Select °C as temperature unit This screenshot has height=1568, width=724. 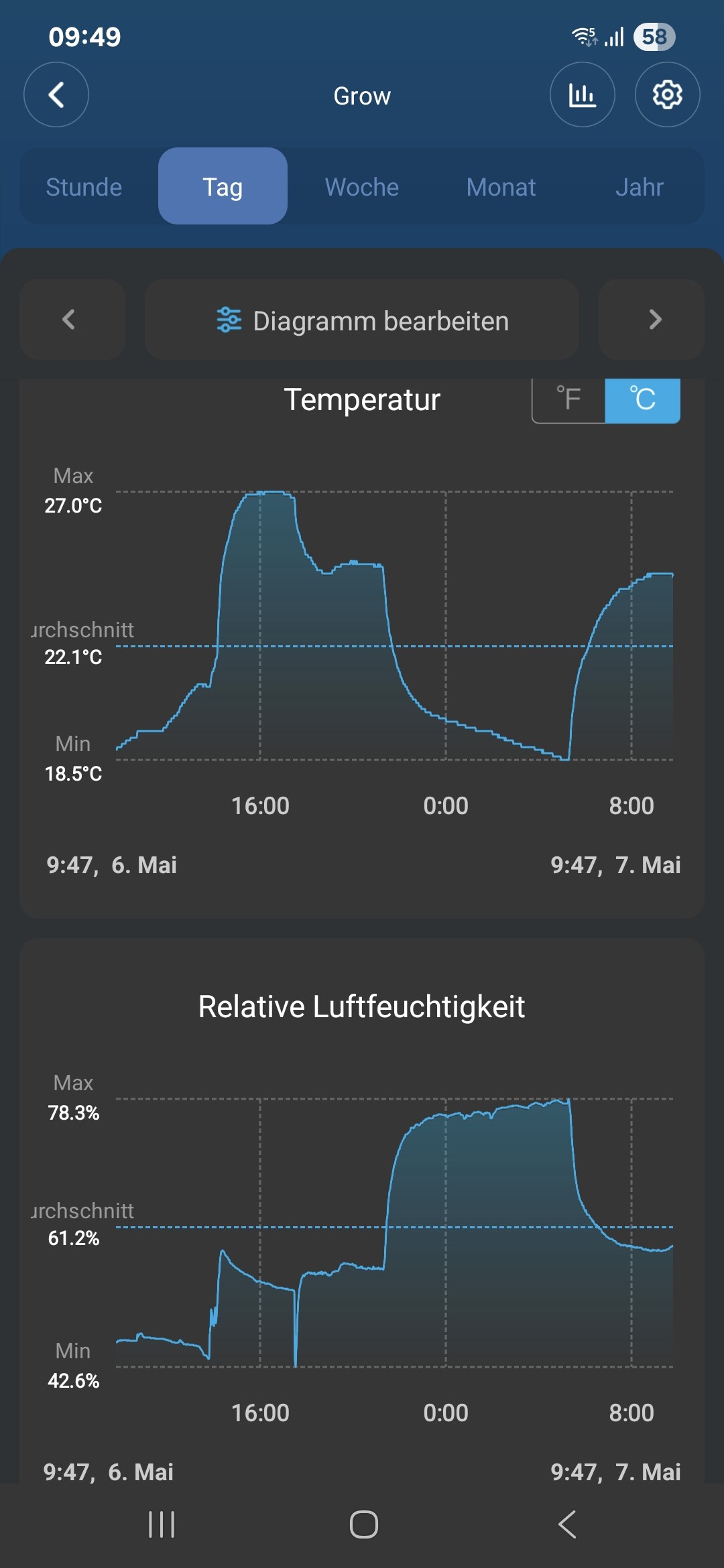click(x=642, y=400)
